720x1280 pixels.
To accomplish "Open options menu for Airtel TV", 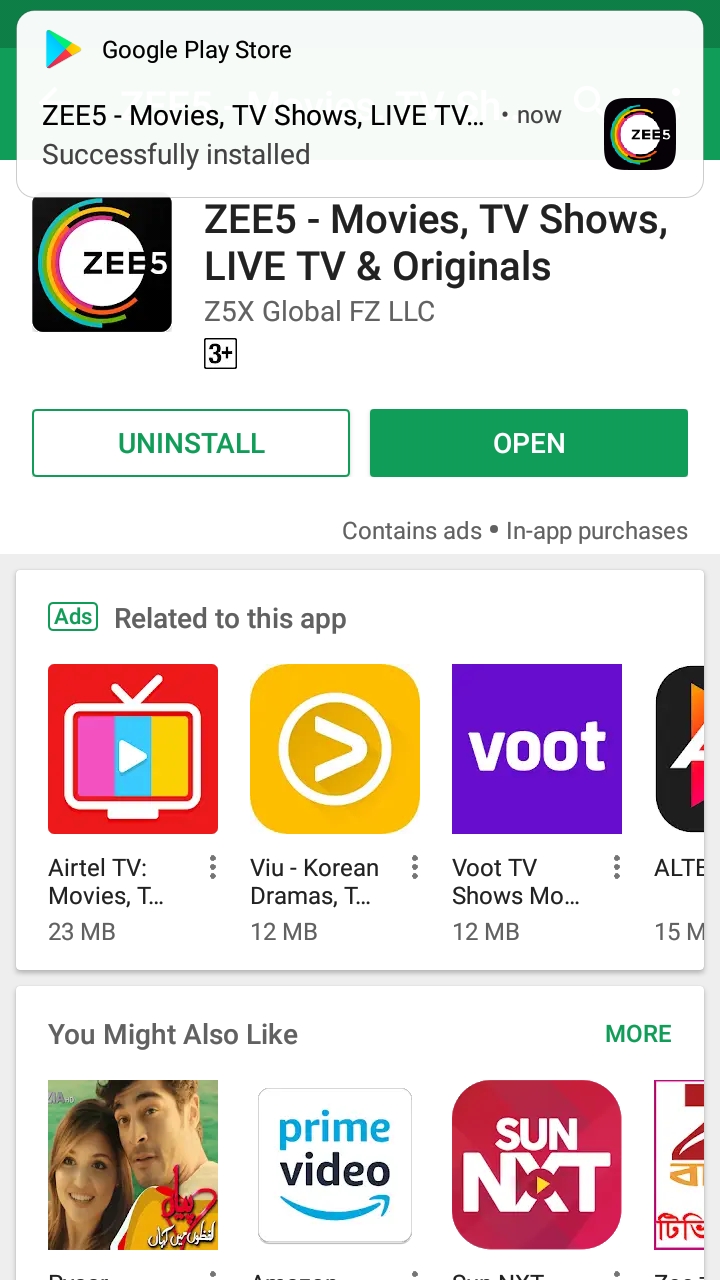I will [213, 868].
